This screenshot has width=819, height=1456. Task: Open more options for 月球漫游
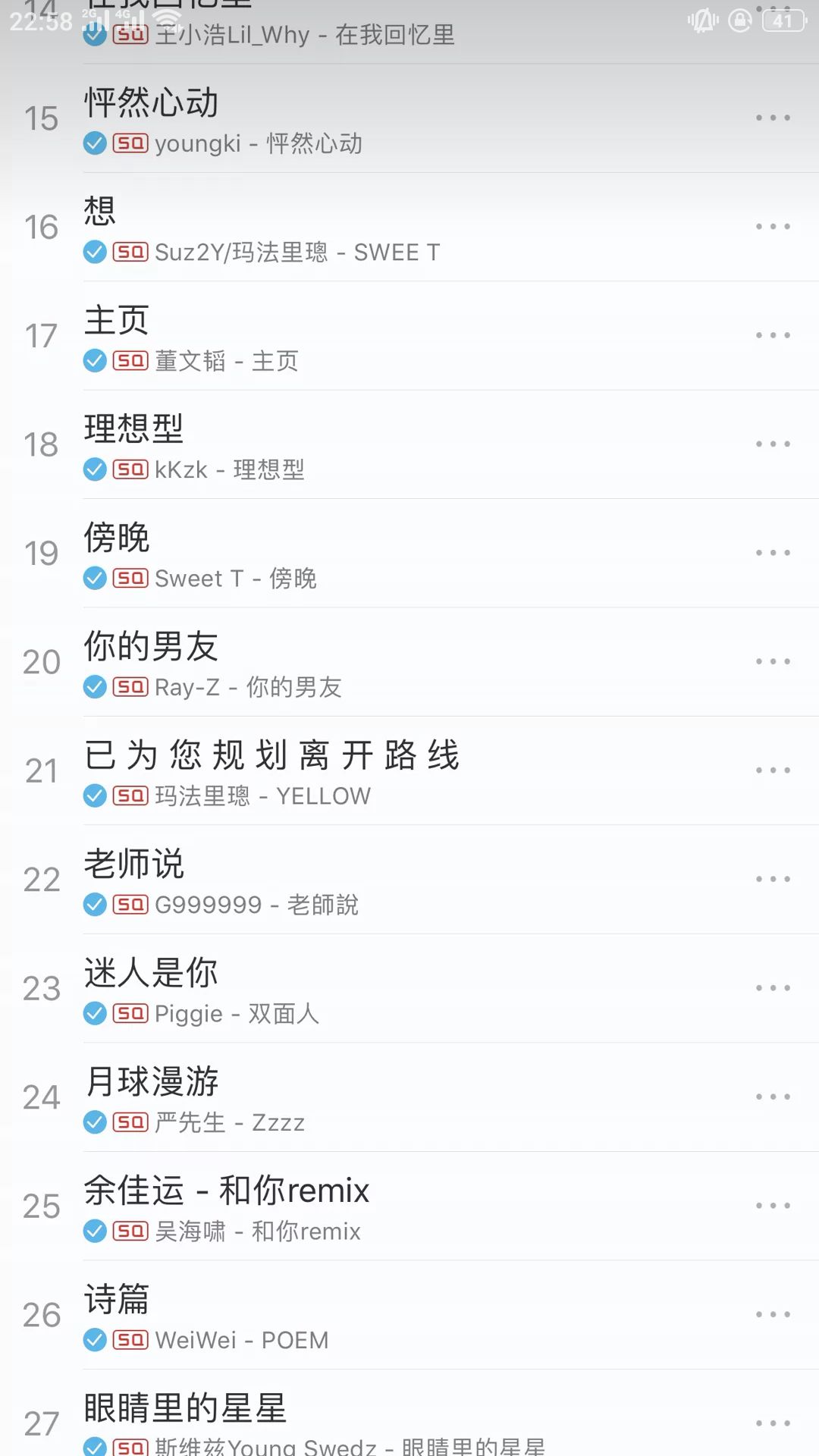(773, 1097)
